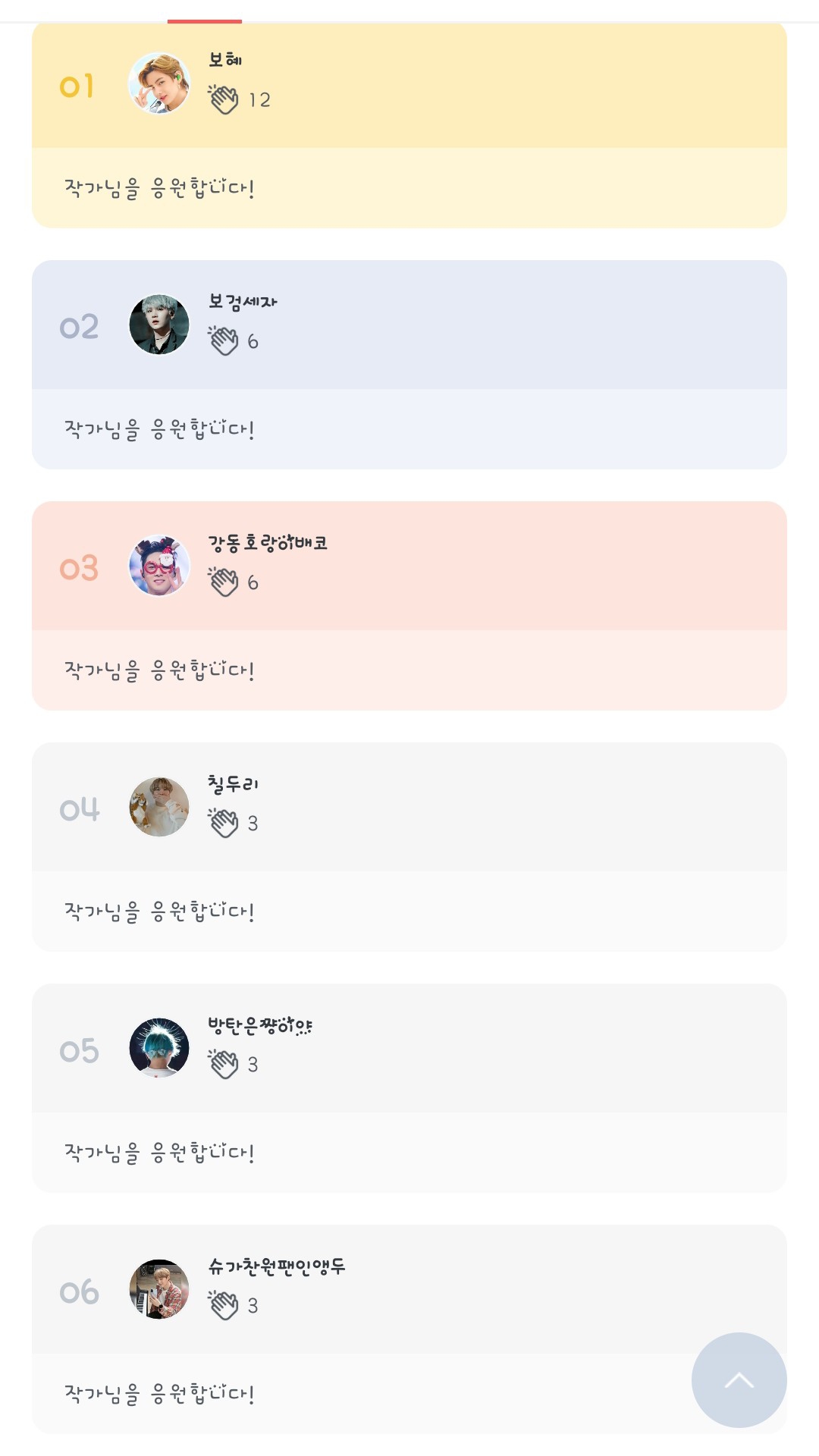Screen dimensions: 819x1456
Task: Open 칠두리's profile picture
Action: [x=159, y=807]
